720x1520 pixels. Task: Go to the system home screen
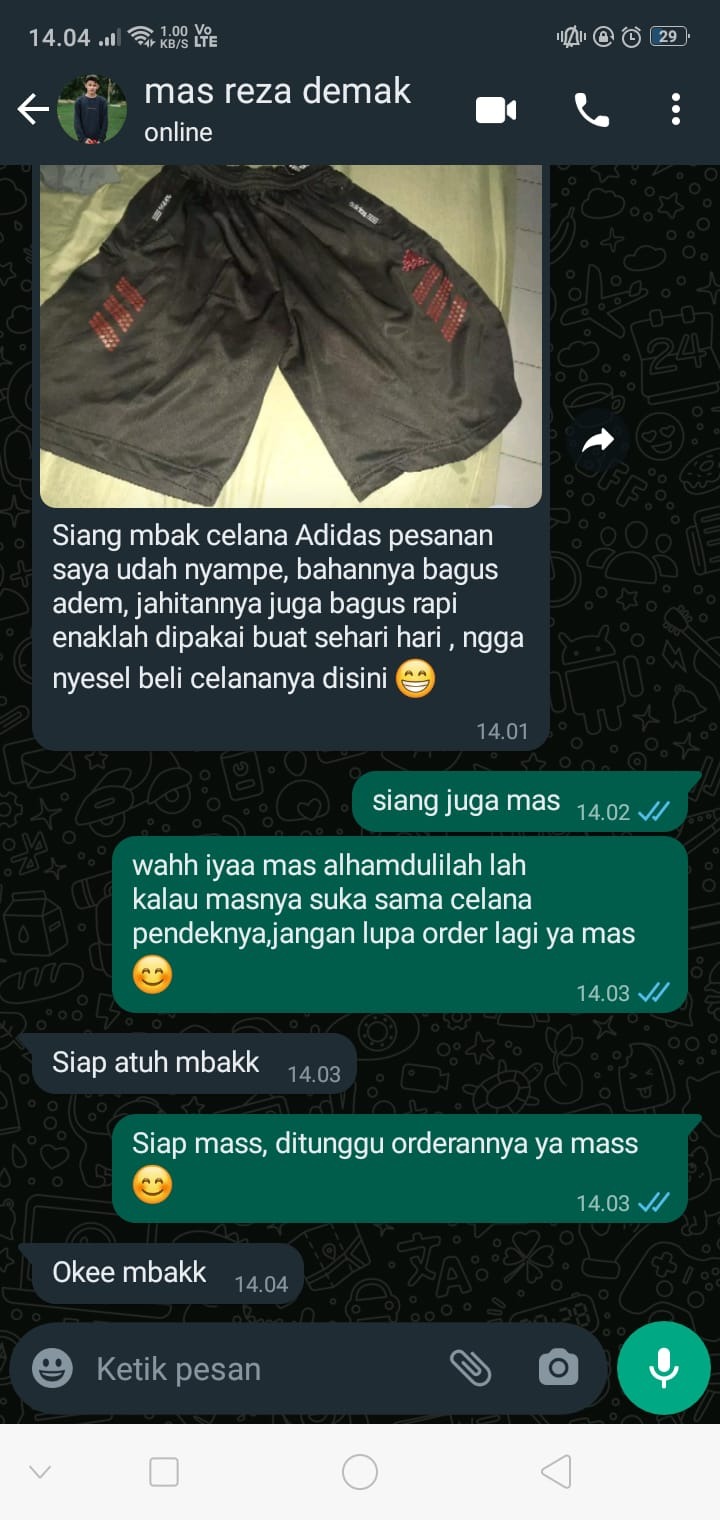(360, 1472)
